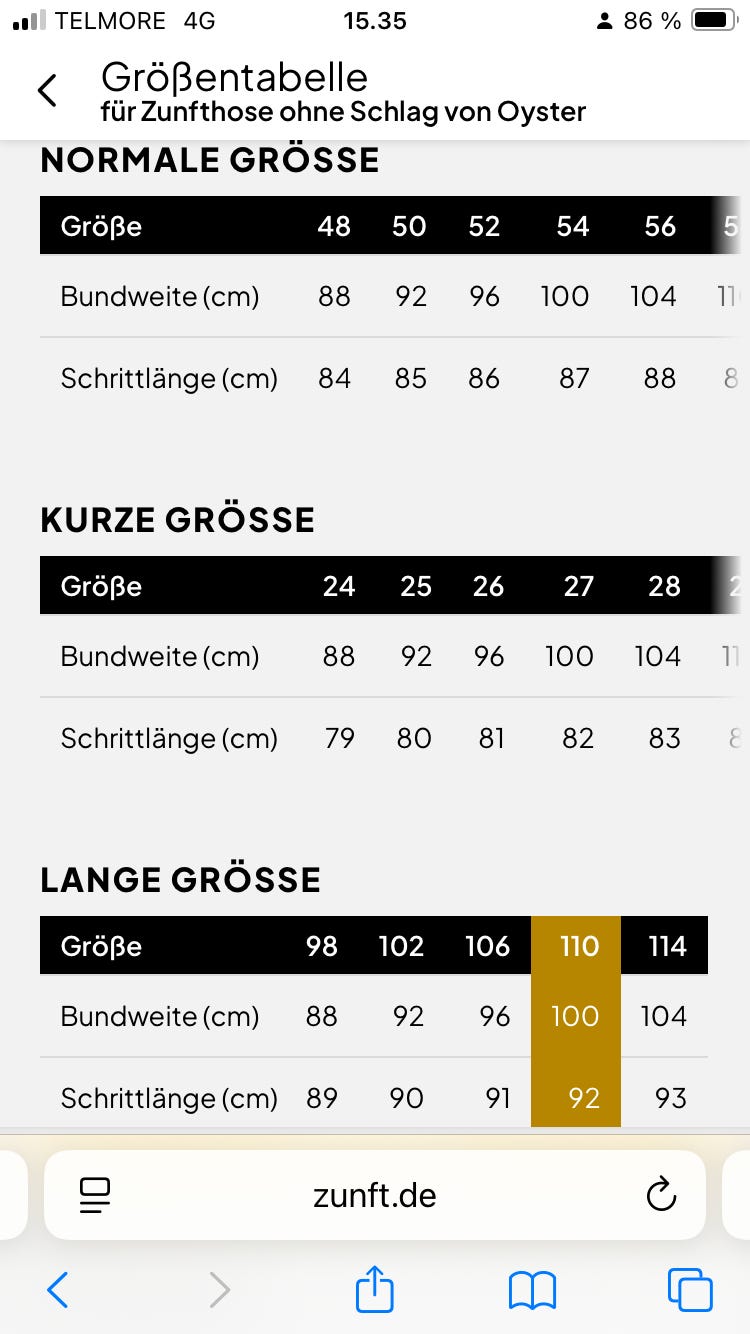Open the Bookmarks icon

click(533, 1290)
